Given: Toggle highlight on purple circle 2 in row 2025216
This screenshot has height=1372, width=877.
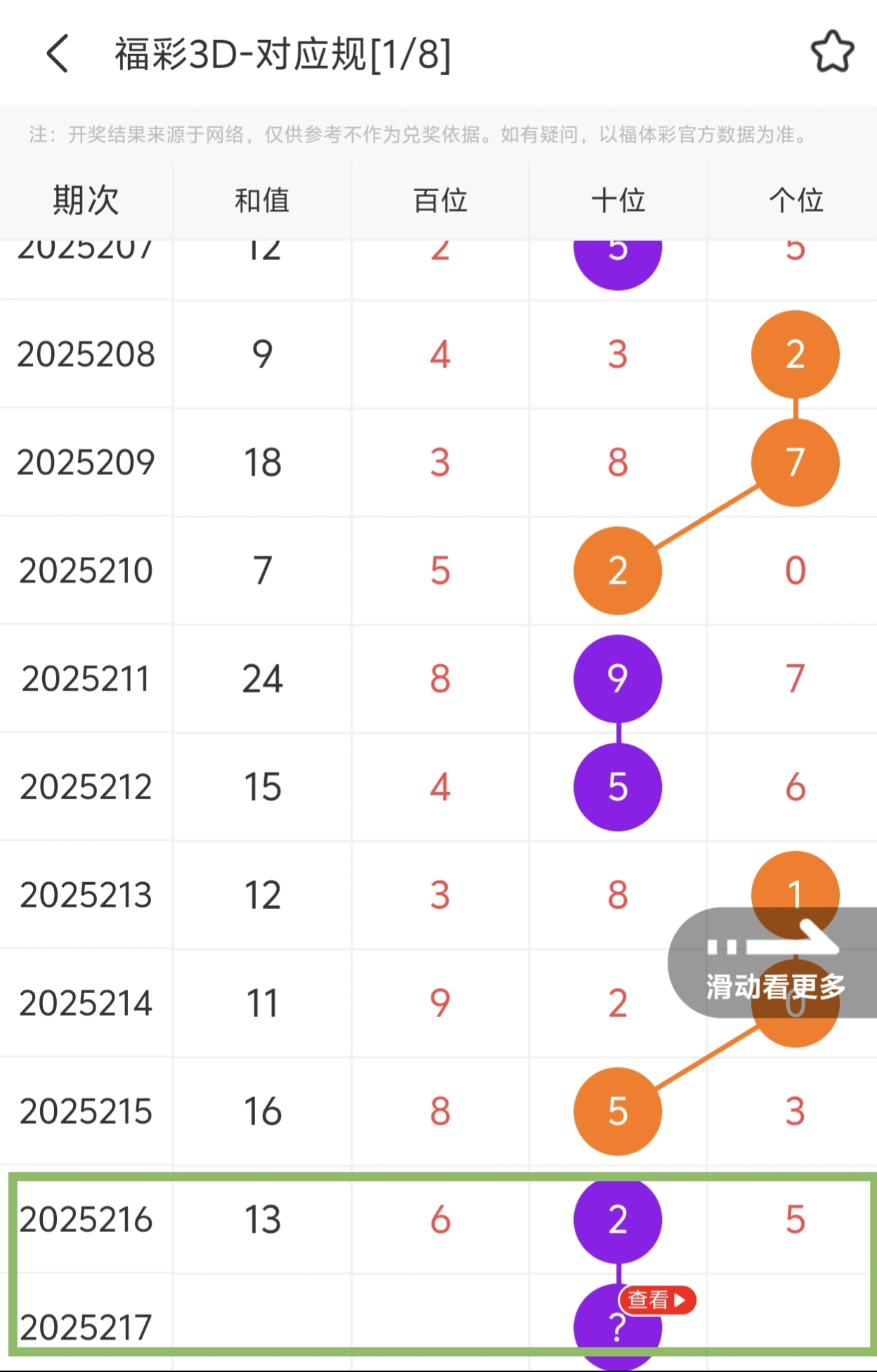Looking at the screenshot, I should click(x=617, y=1220).
